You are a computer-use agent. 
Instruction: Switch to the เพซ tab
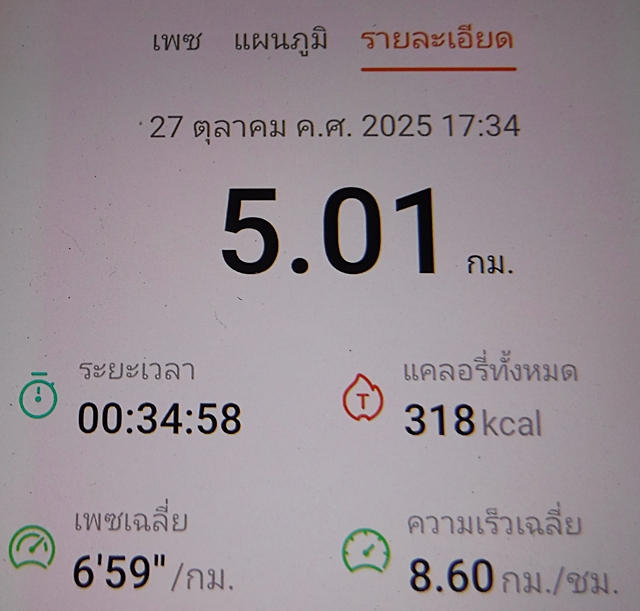(x=177, y=41)
